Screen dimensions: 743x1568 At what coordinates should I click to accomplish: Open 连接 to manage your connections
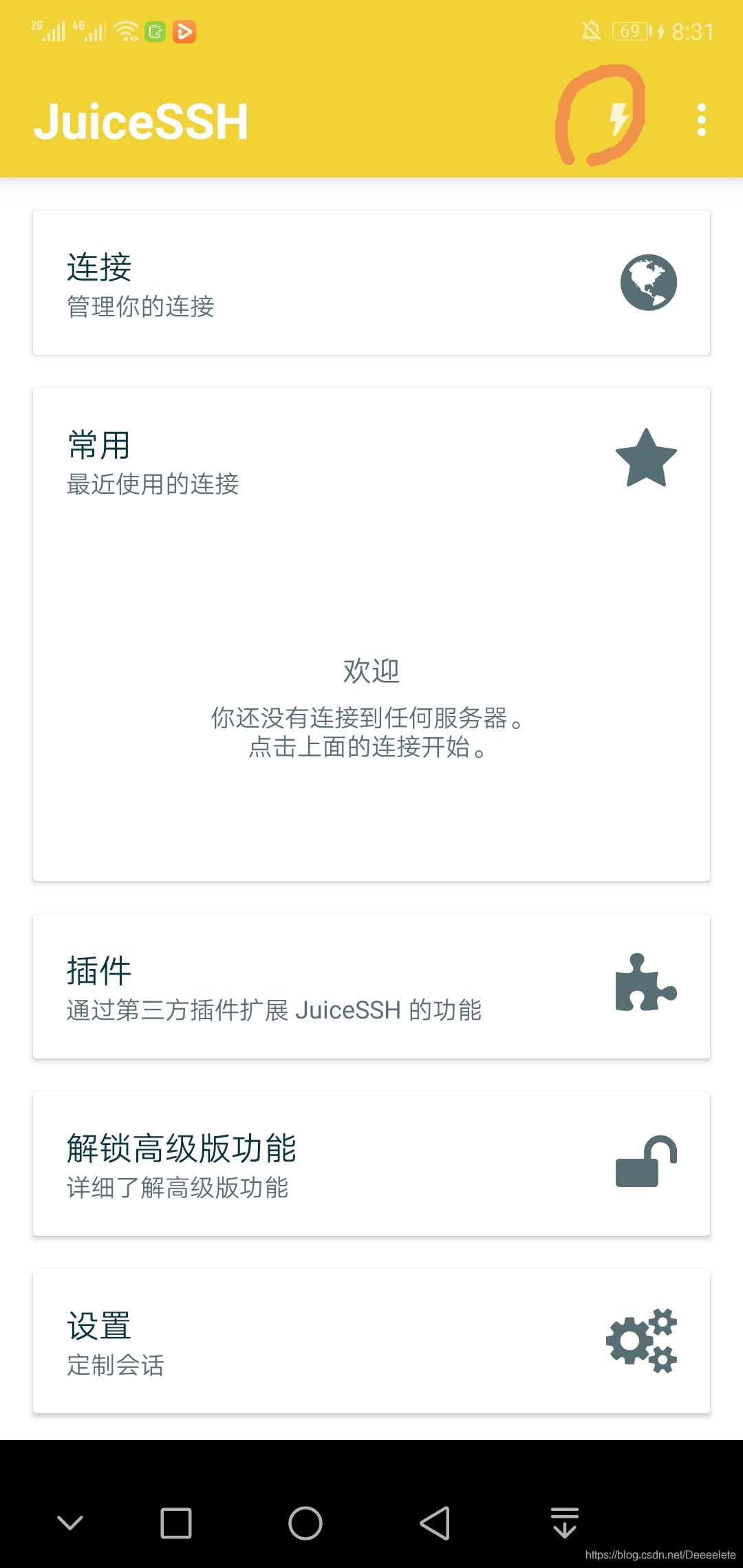pyautogui.click(x=275, y=282)
